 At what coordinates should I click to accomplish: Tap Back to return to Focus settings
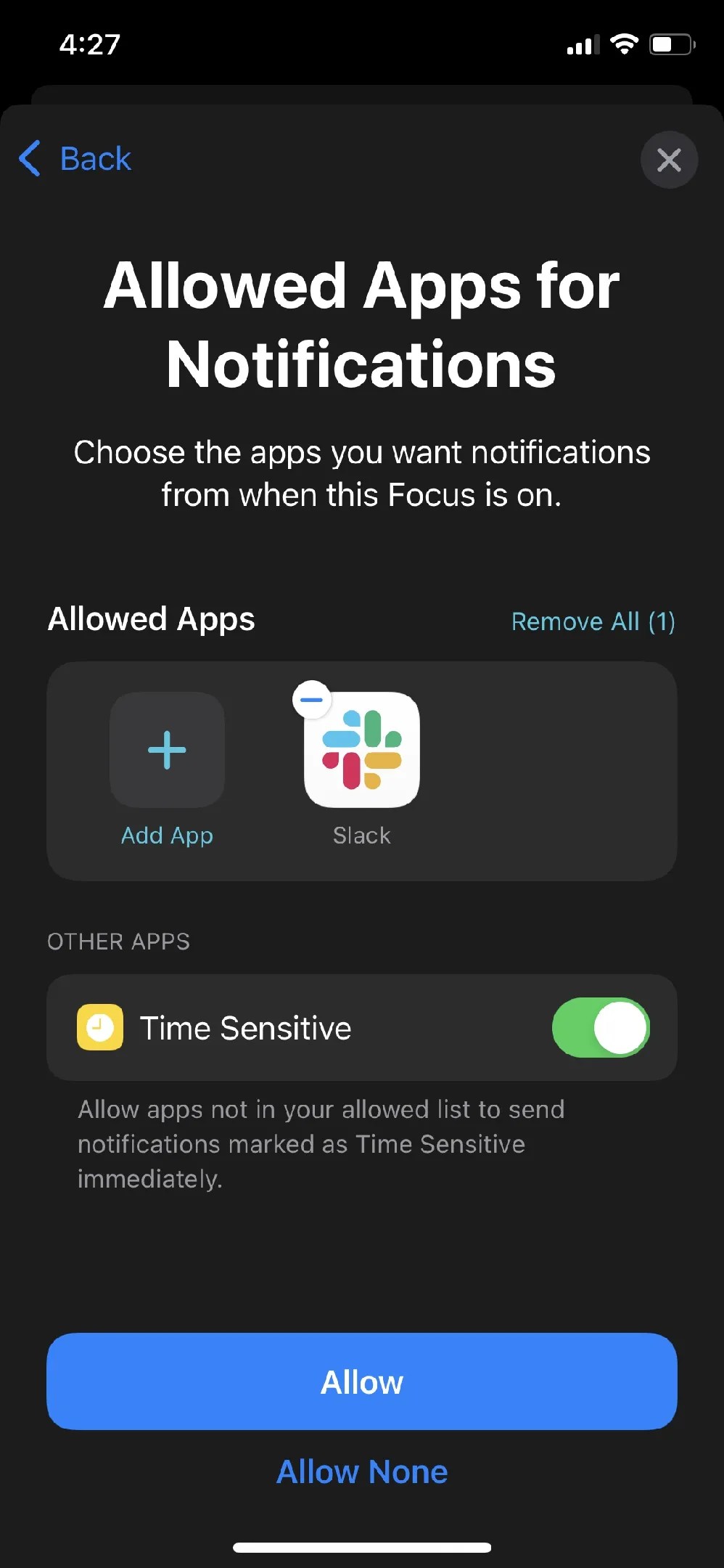point(94,159)
